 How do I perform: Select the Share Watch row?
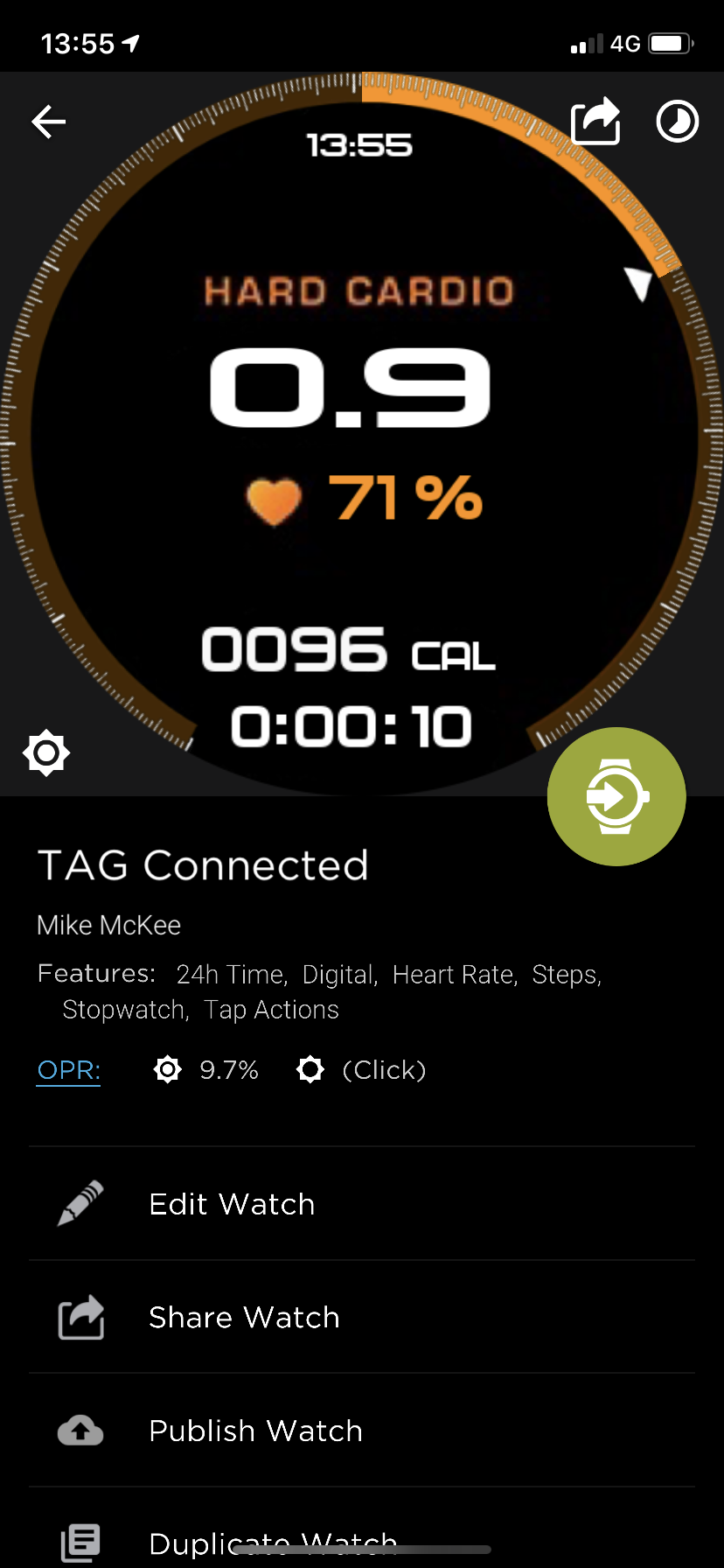pyautogui.click(x=362, y=1317)
